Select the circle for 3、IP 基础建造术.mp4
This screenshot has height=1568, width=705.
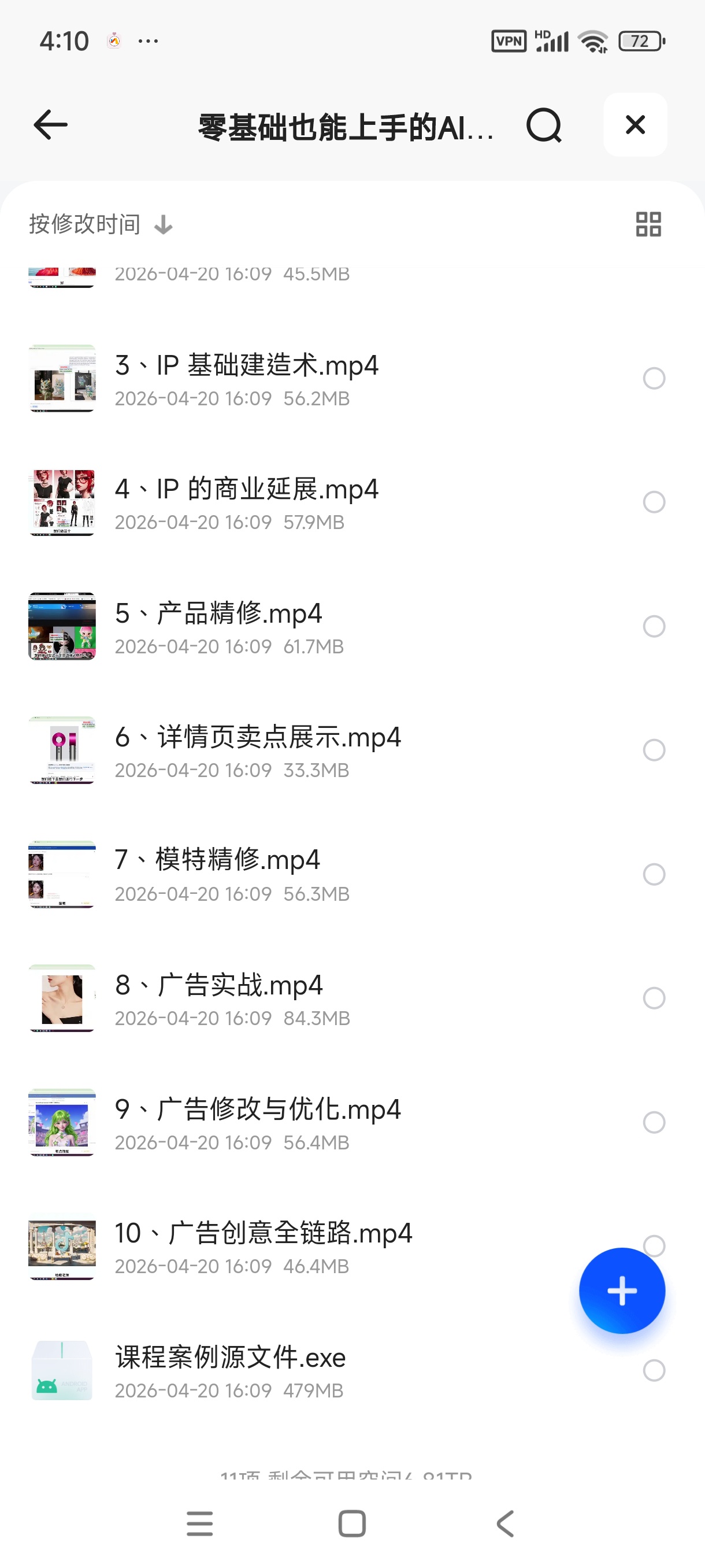[654, 379]
